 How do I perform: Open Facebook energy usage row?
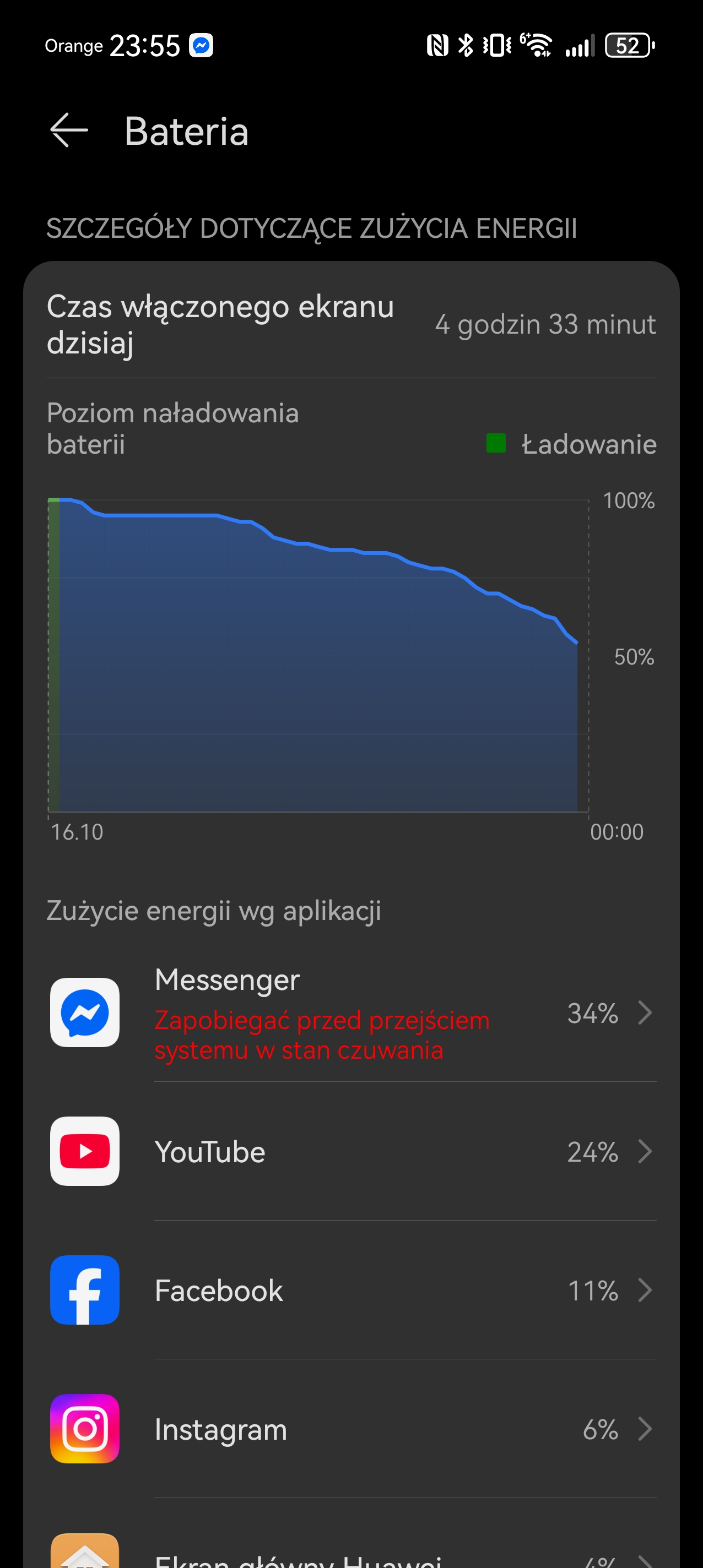(x=351, y=1291)
